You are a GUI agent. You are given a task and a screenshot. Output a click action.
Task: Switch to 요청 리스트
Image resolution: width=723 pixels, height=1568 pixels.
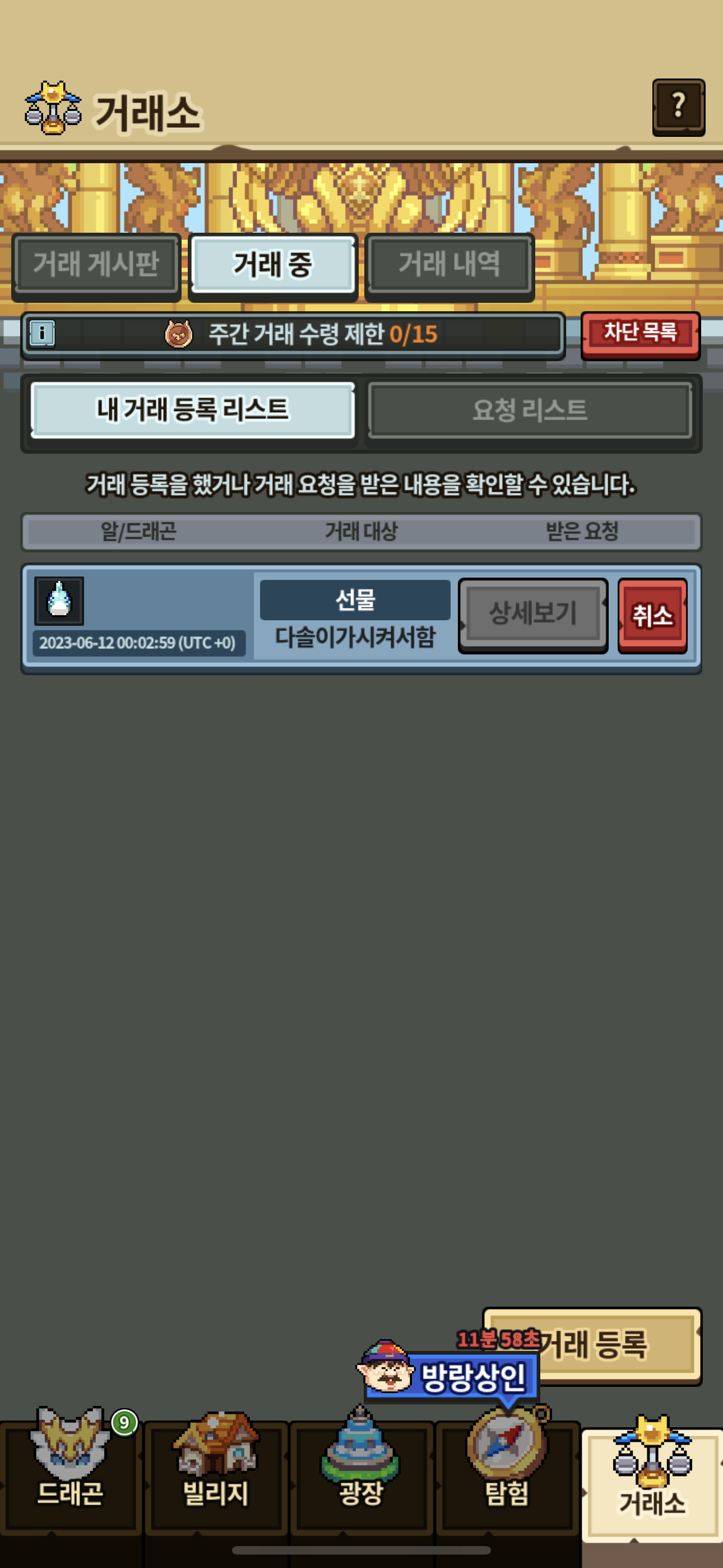tap(530, 409)
